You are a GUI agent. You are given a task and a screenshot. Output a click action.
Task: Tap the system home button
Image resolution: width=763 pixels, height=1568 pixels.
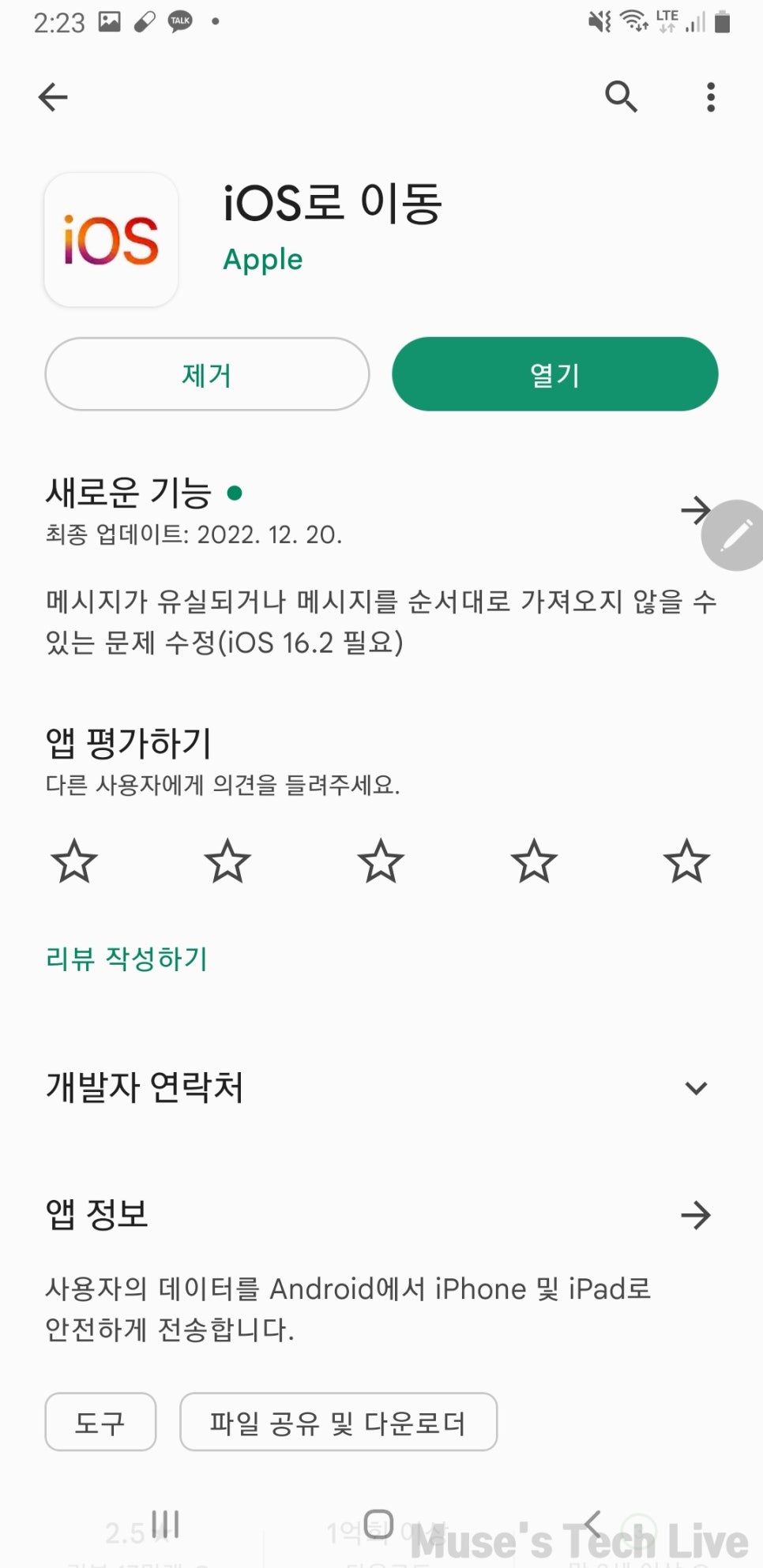[378, 1524]
